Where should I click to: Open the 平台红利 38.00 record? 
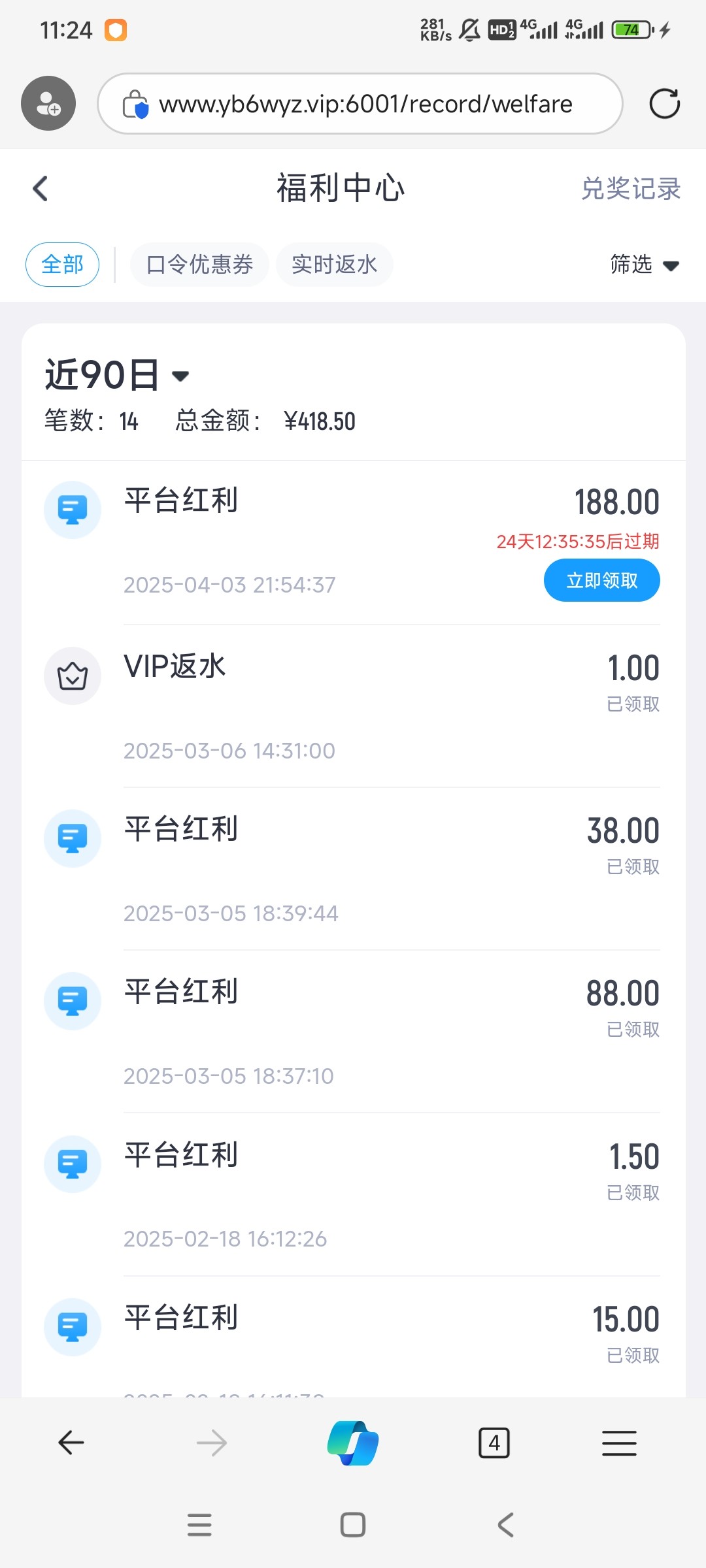[353, 869]
